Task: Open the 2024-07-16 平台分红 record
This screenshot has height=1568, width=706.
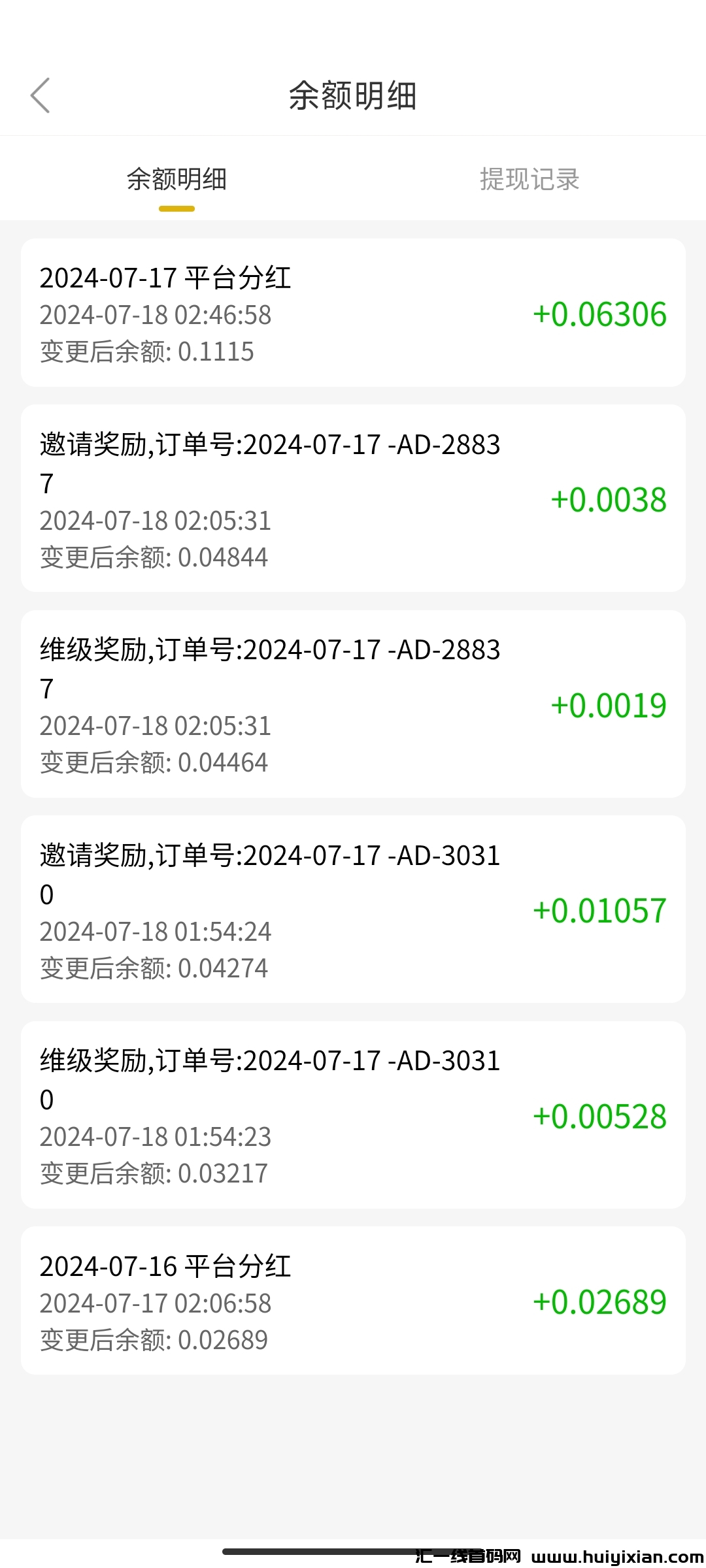Action: point(353,1303)
